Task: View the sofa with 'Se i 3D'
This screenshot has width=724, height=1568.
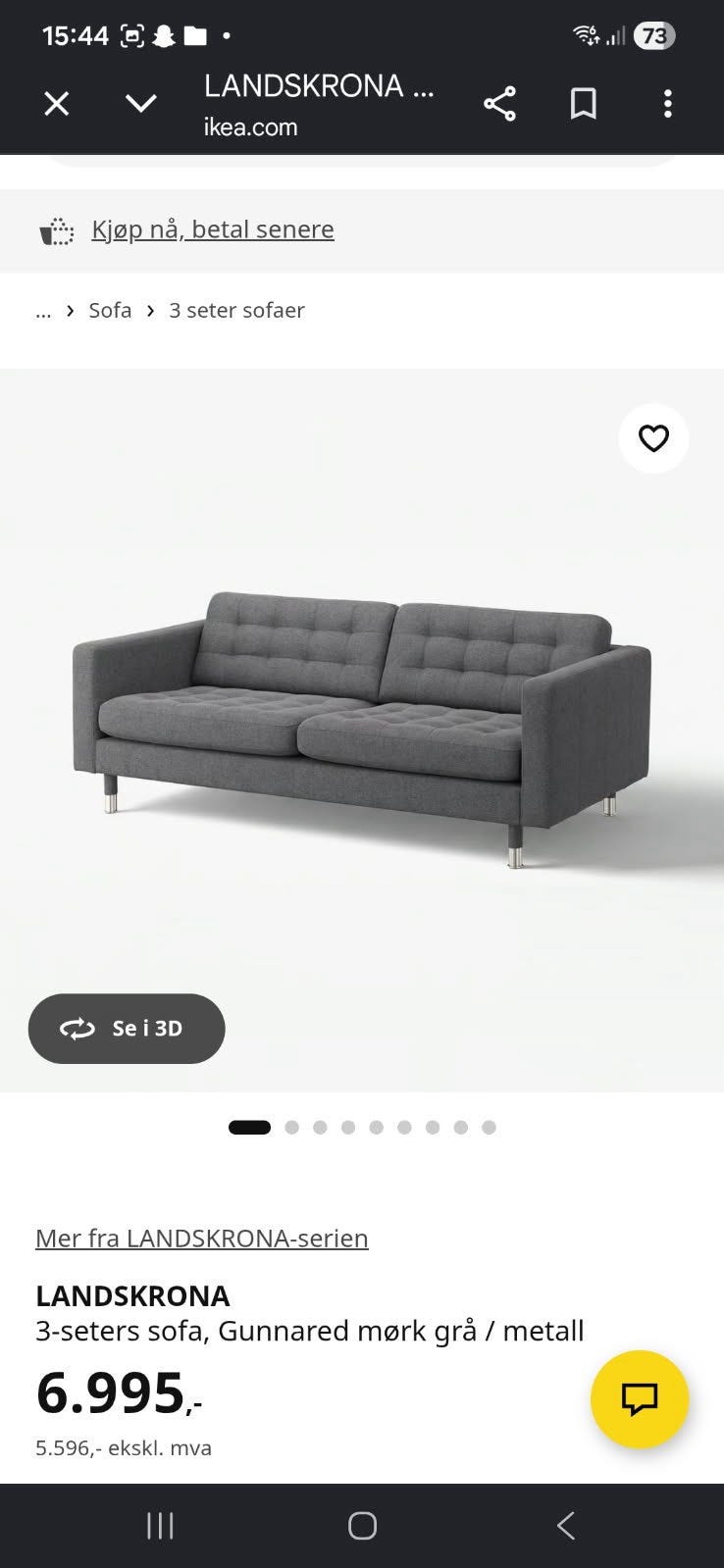Action: pos(127,1029)
